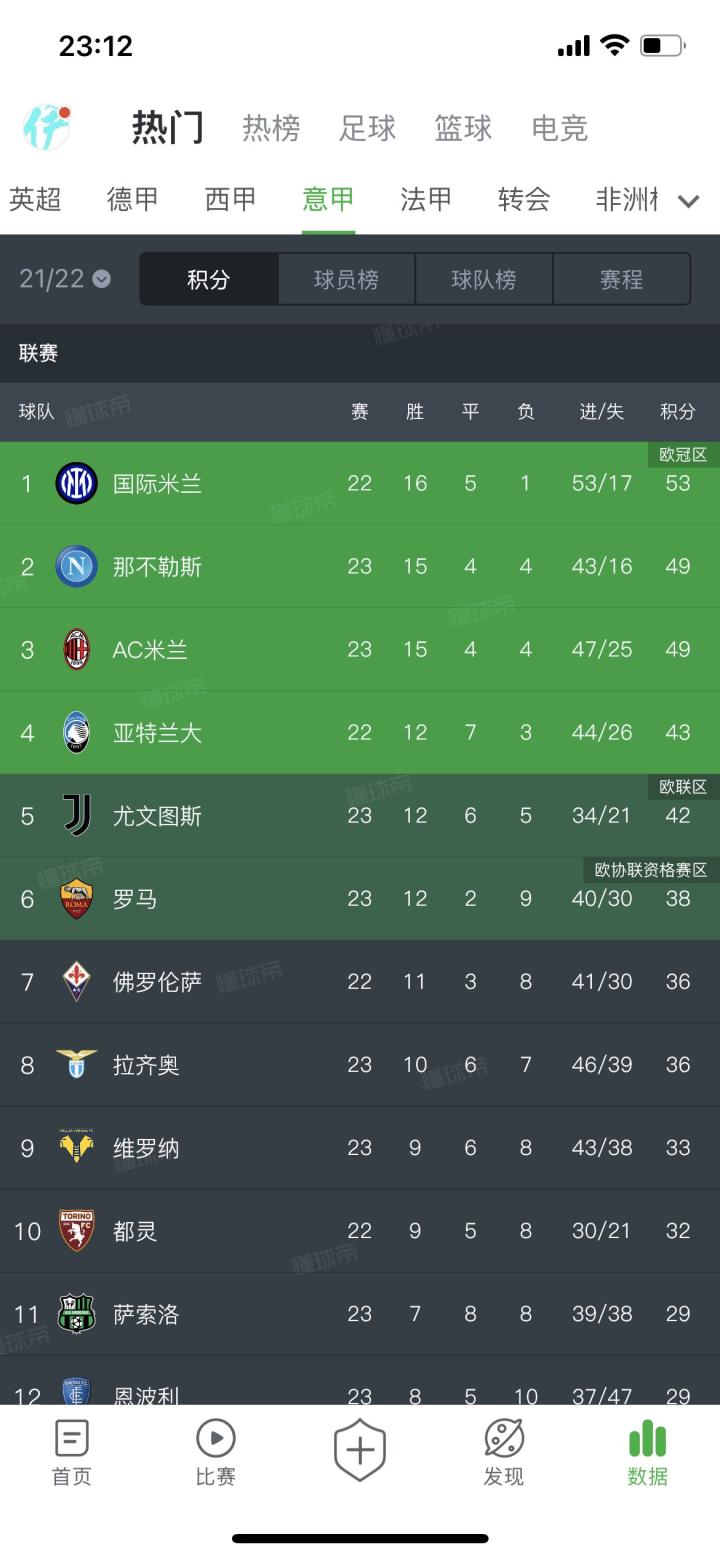Open the 罗马 team row
Image resolution: width=720 pixels, height=1558 pixels.
coord(360,898)
